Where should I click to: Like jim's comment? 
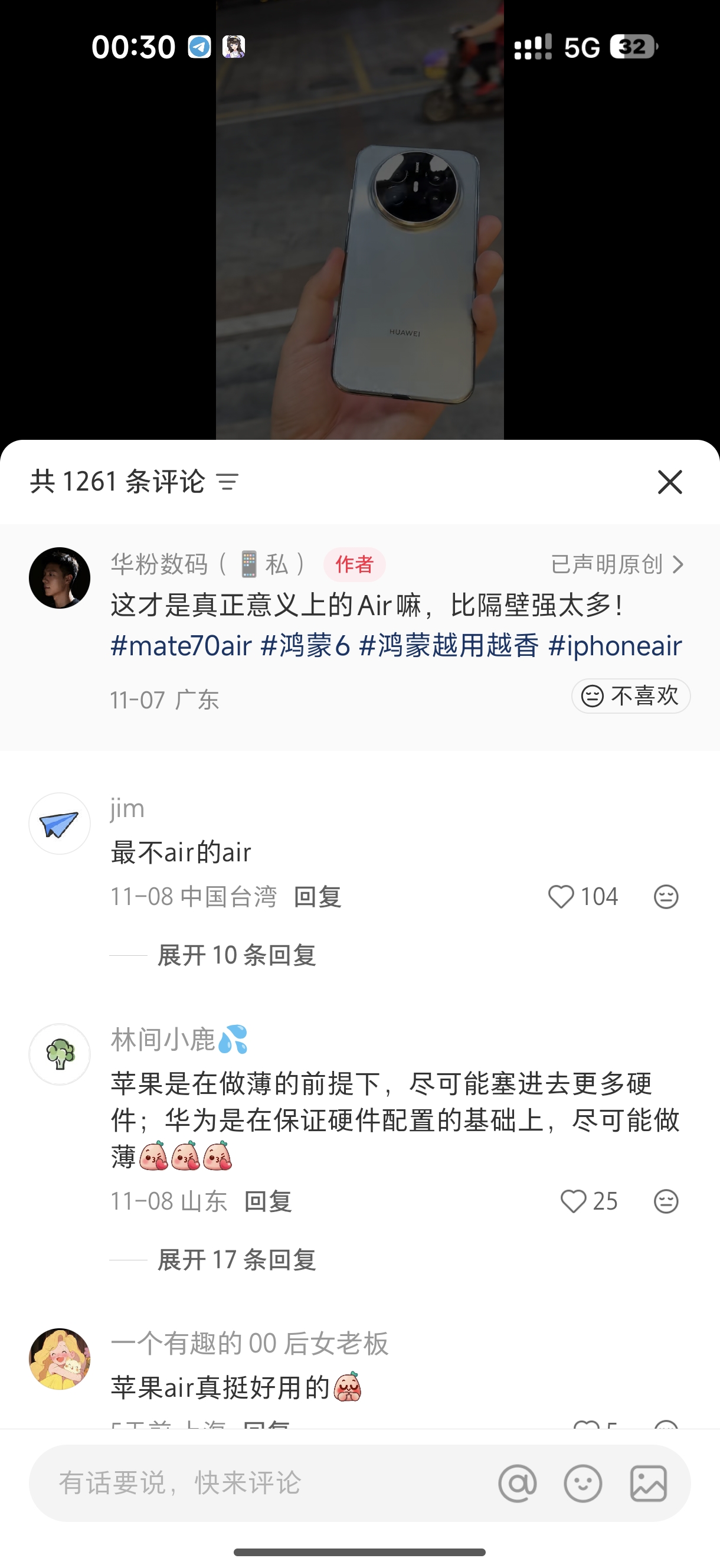[x=561, y=897]
